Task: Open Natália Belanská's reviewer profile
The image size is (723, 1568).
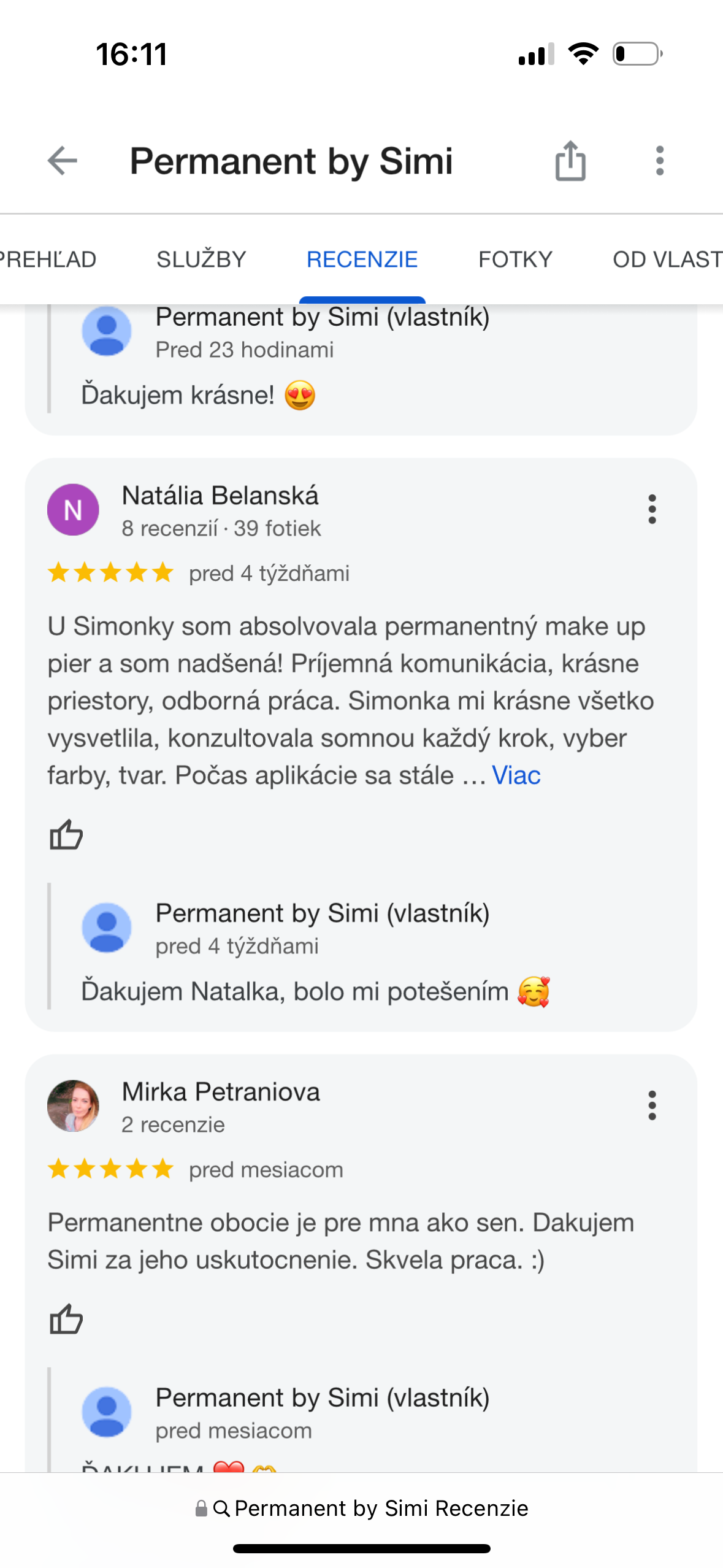Action: coord(220,496)
